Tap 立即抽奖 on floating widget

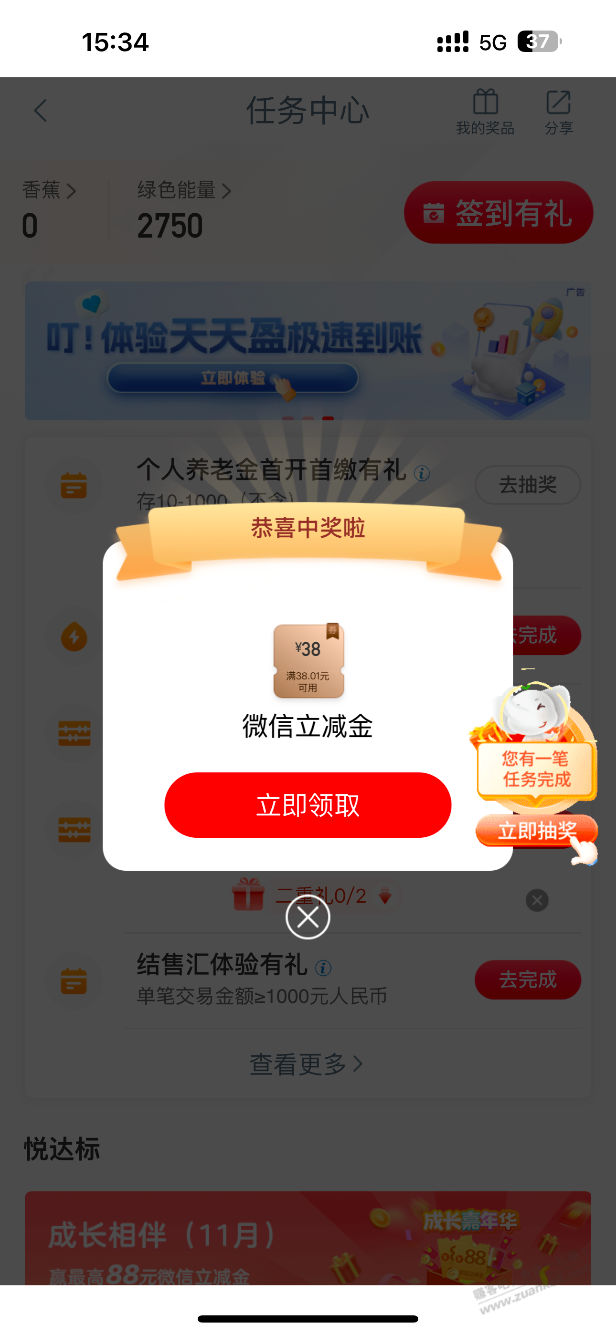[x=537, y=831]
